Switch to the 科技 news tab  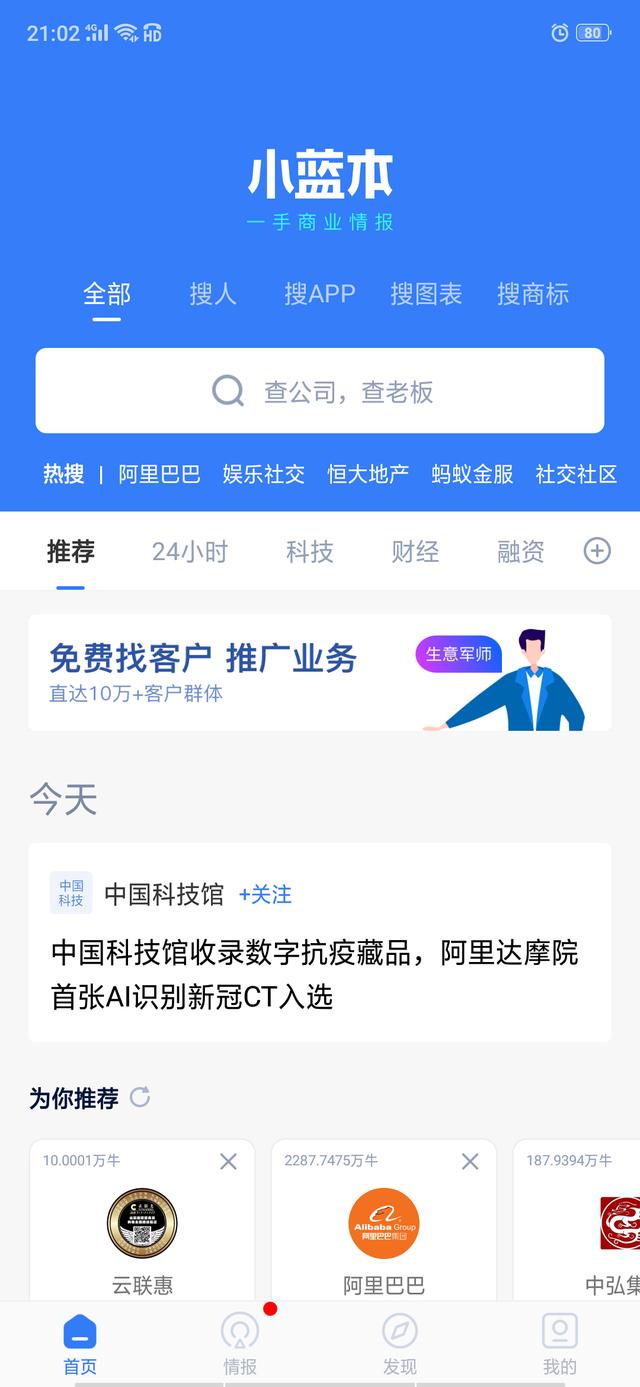tap(310, 551)
